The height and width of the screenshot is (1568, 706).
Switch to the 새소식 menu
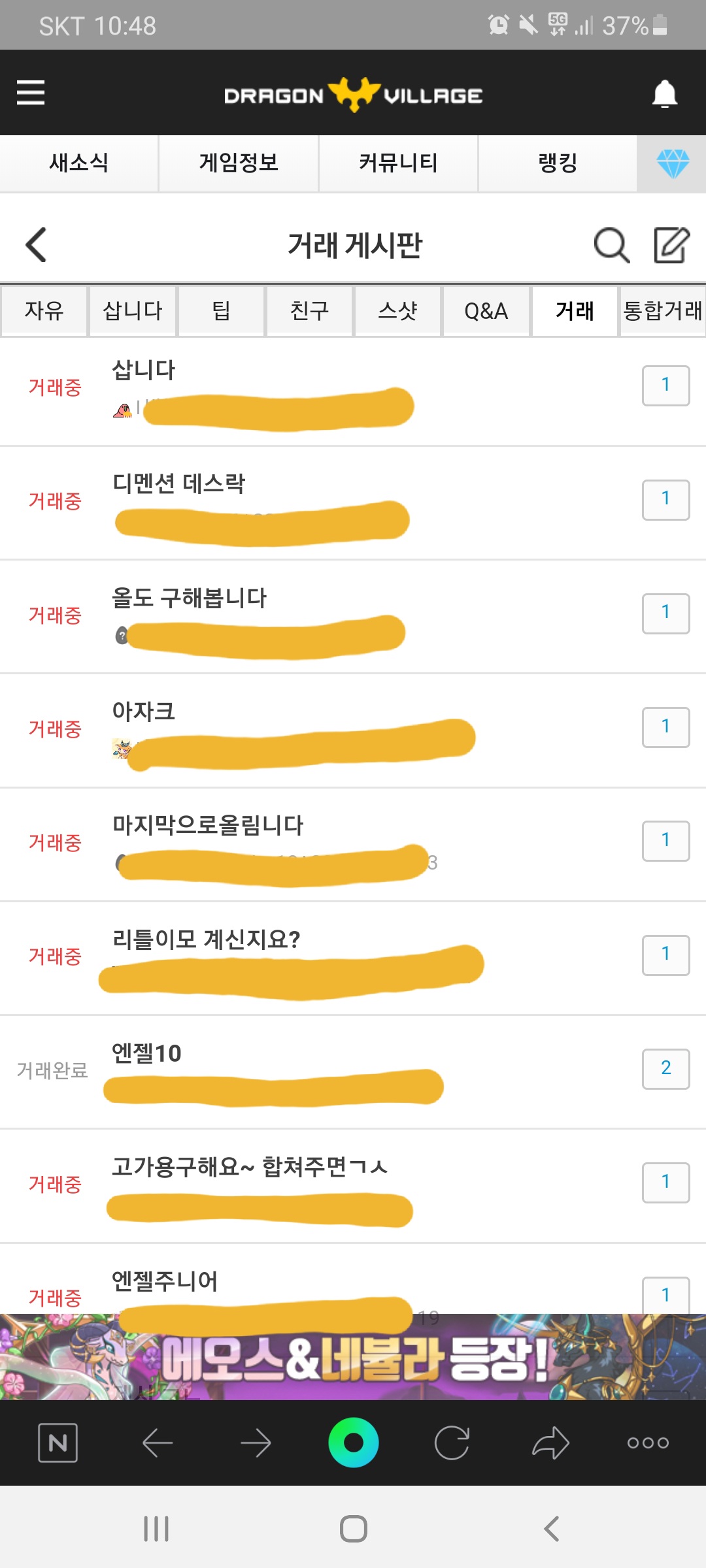point(79,163)
